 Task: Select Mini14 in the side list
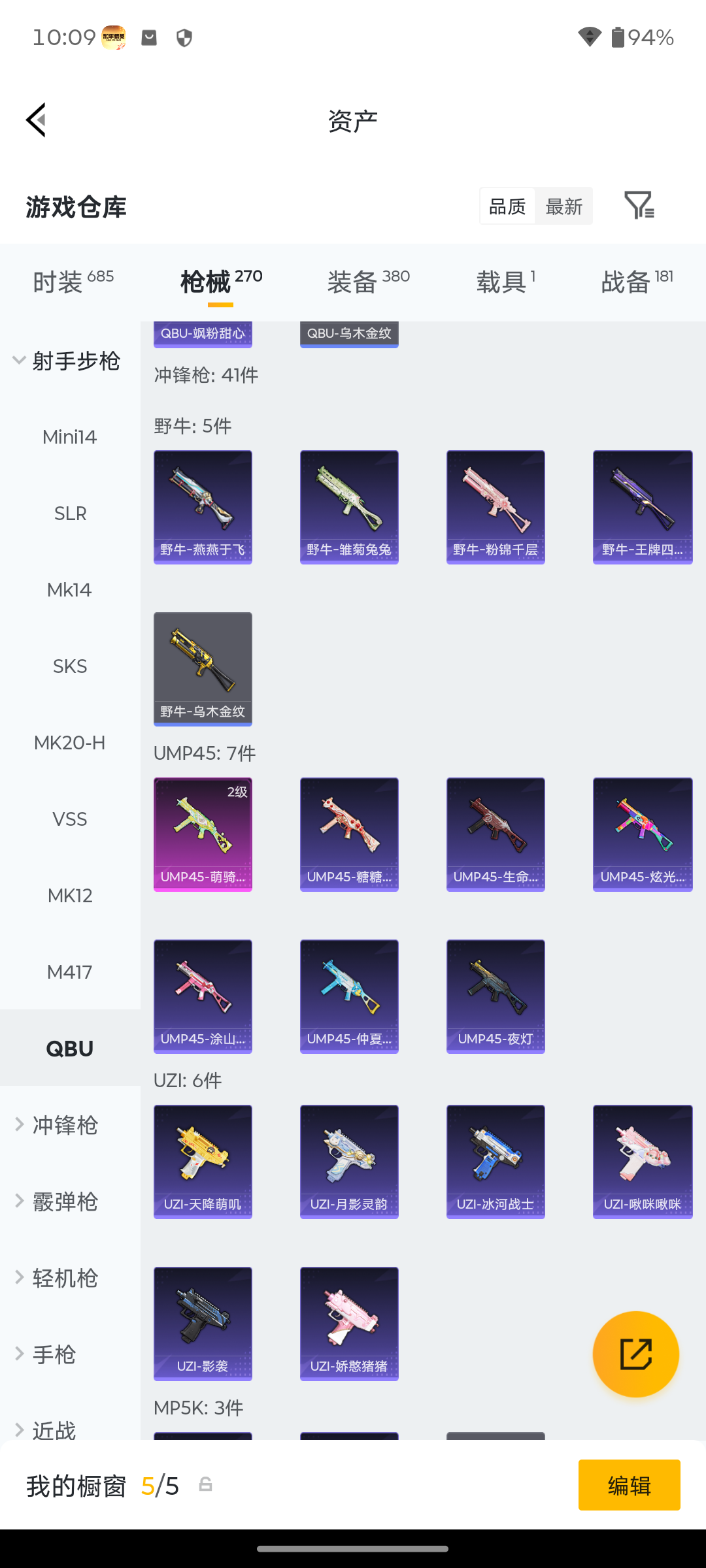pos(70,437)
